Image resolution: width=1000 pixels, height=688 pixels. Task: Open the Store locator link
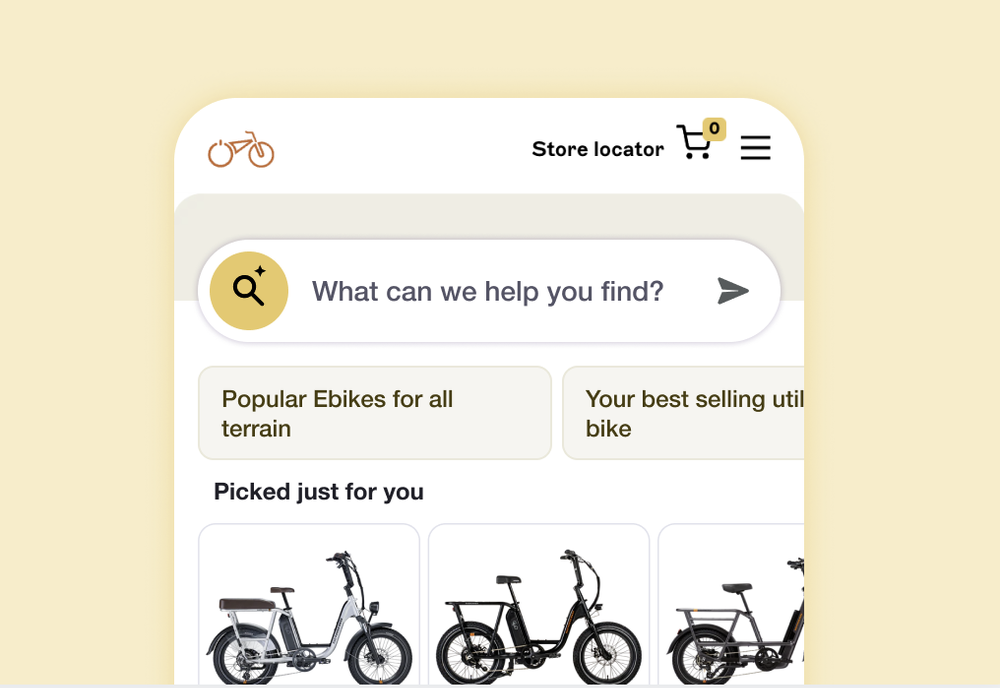tap(597, 149)
